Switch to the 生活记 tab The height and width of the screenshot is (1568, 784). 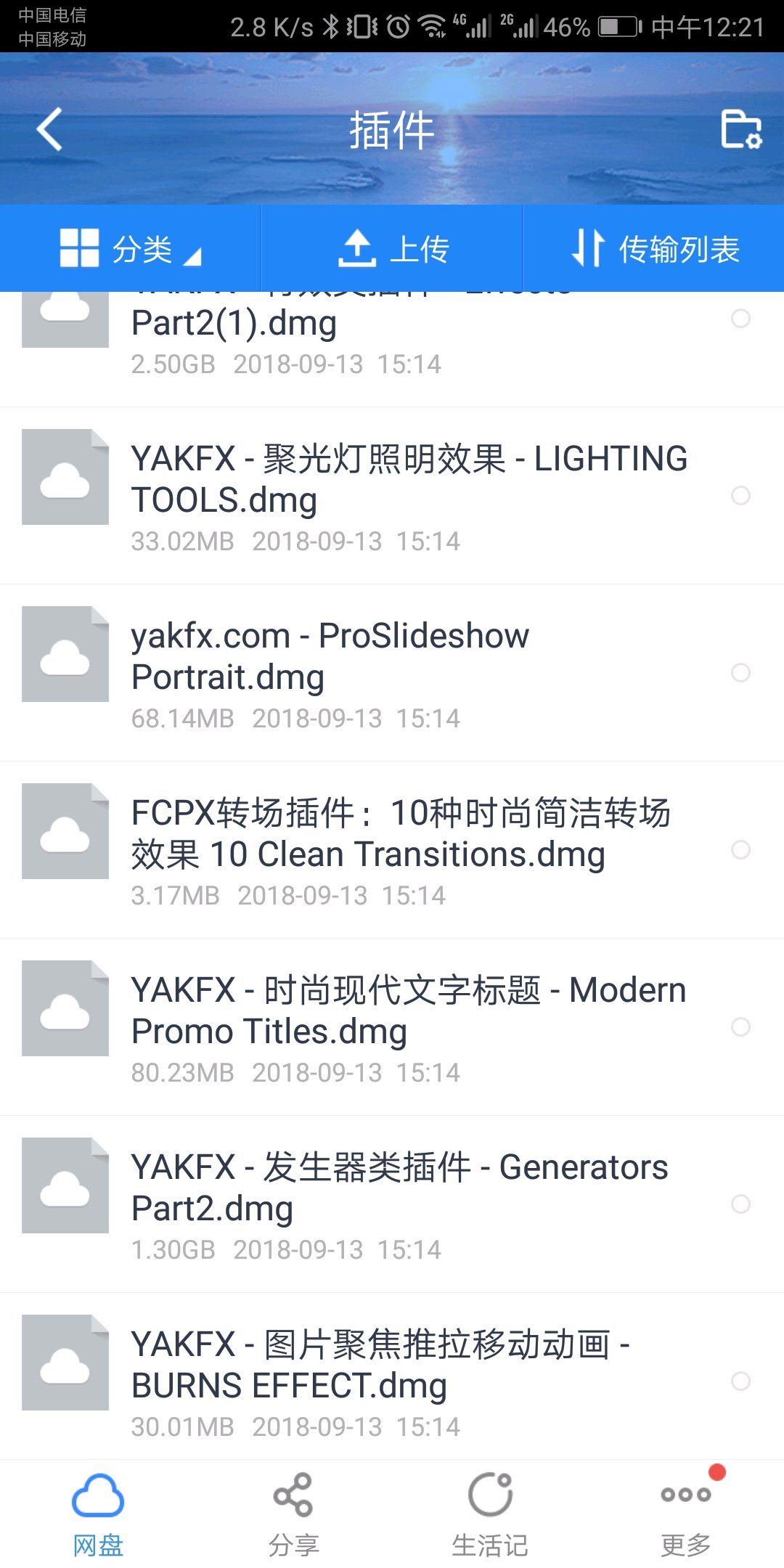[x=490, y=1514]
